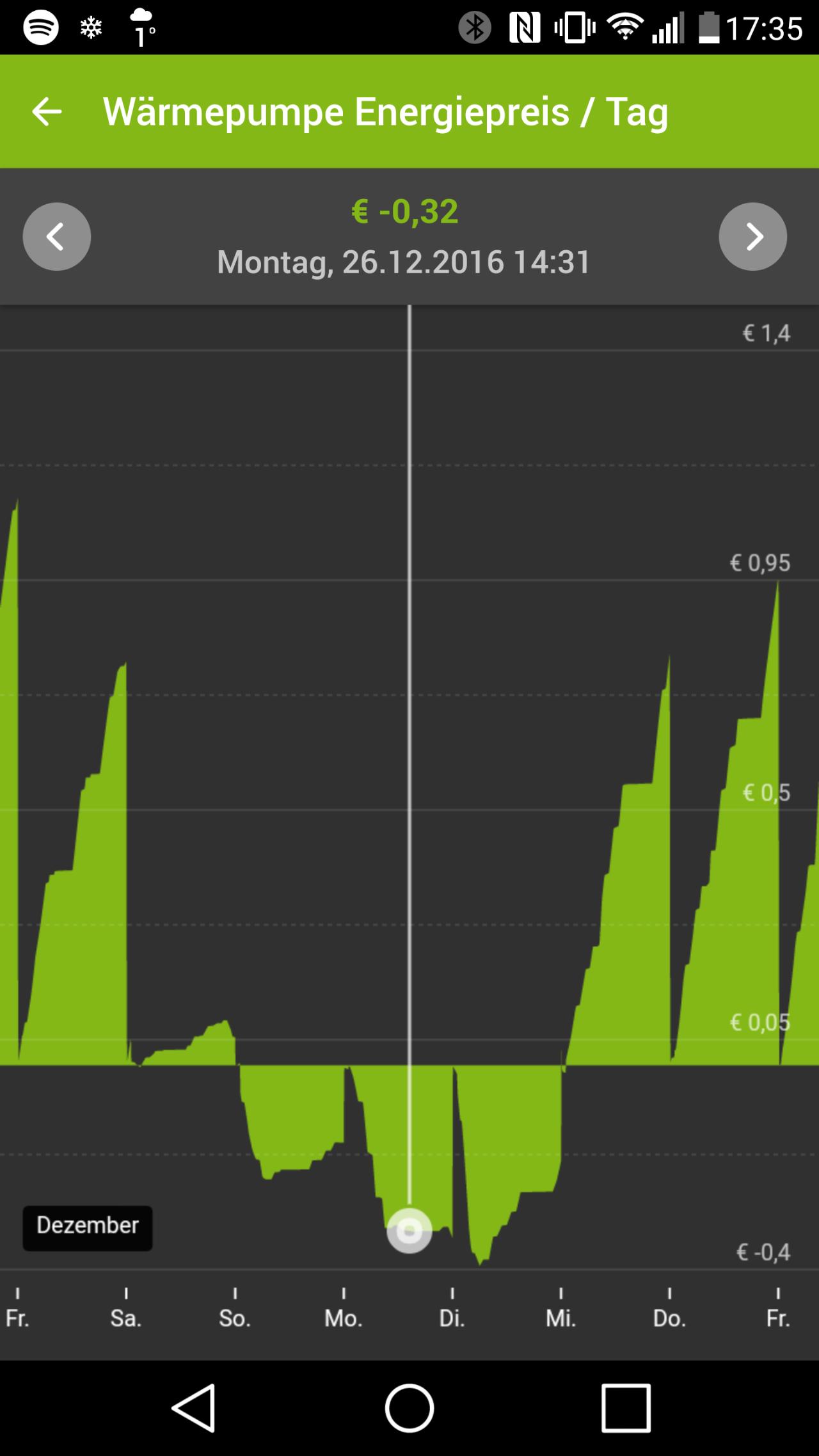Go to the system home screen
Viewport: 819px width, 1456px height.
(409, 1407)
